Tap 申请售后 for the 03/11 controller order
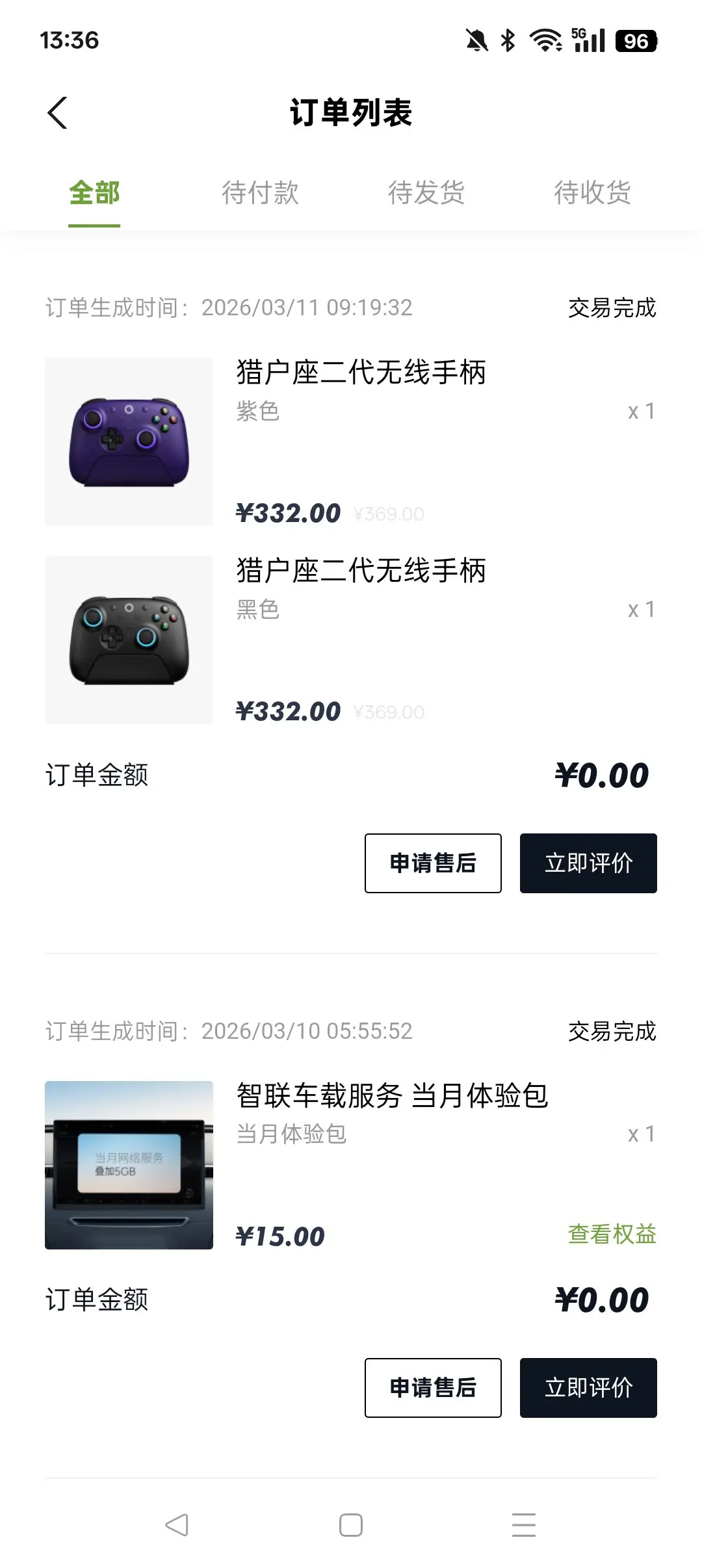The height and width of the screenshot is (1568, 702). click(433, 863)
